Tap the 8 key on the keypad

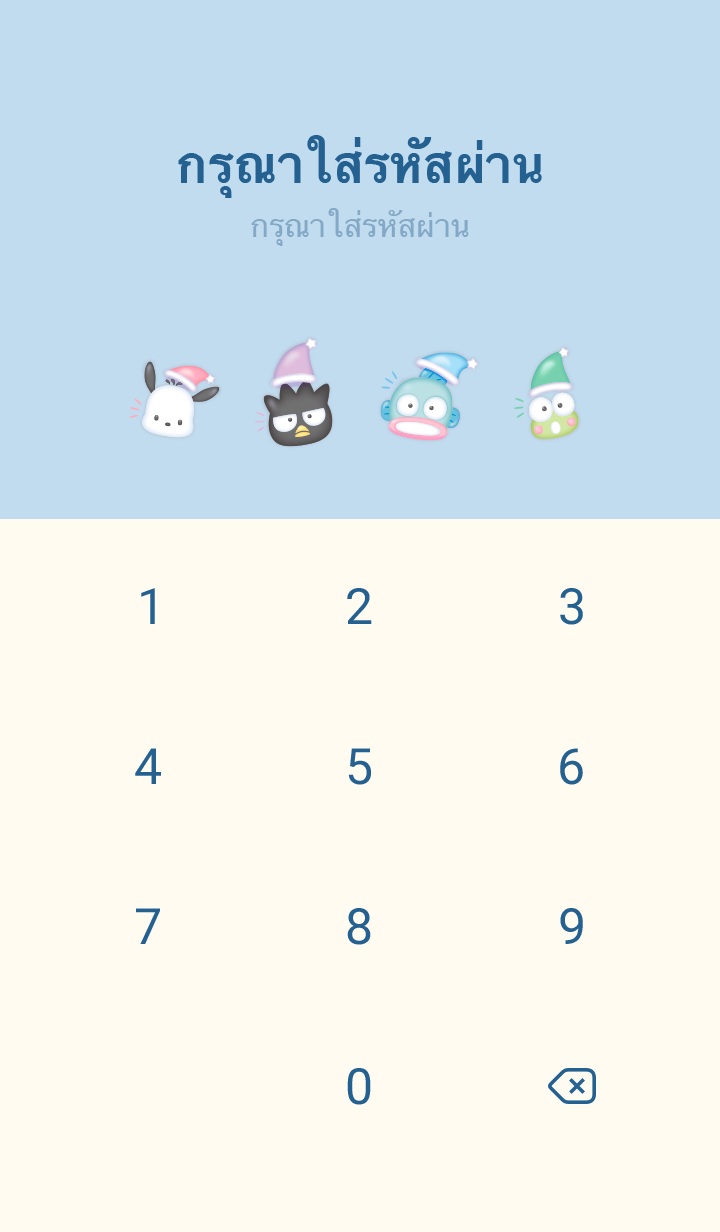coord(359,927)
